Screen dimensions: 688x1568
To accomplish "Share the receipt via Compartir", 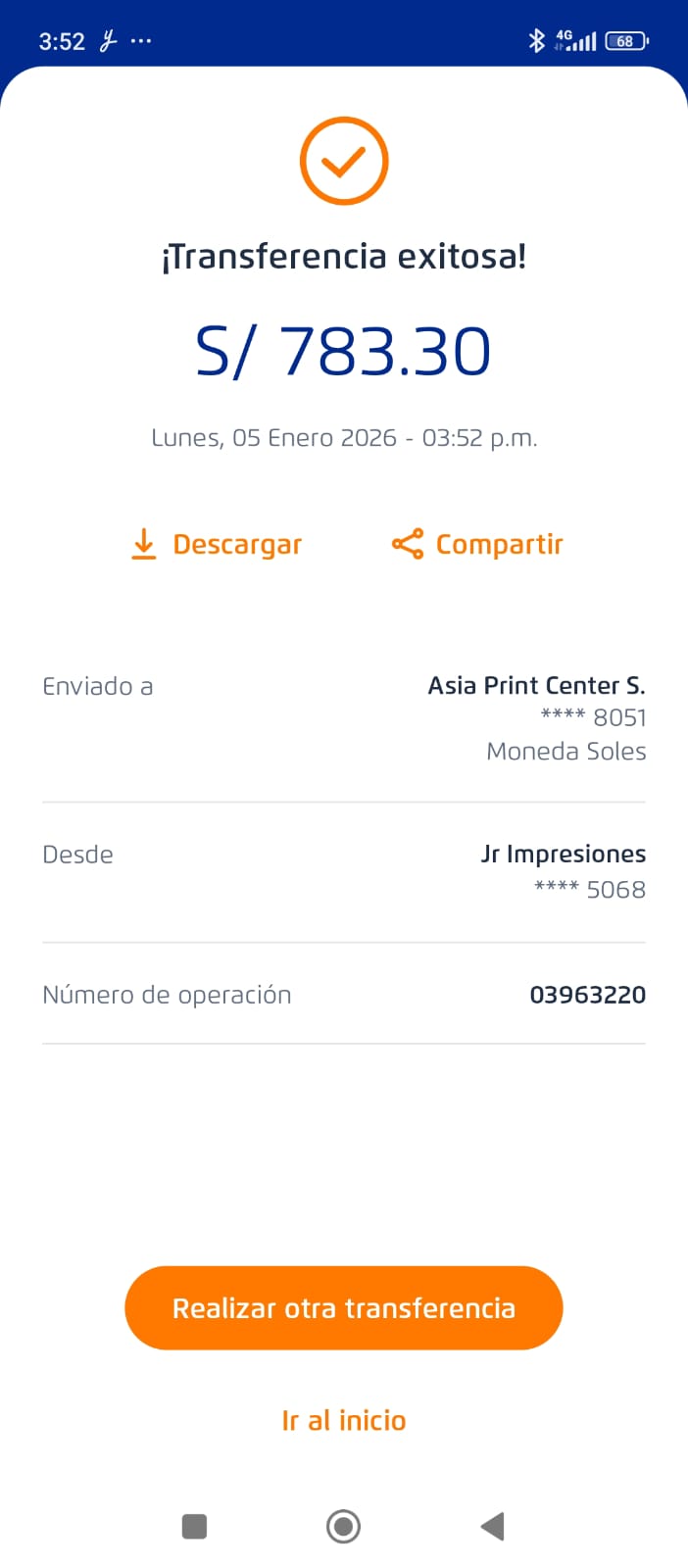I will (477, 544).
